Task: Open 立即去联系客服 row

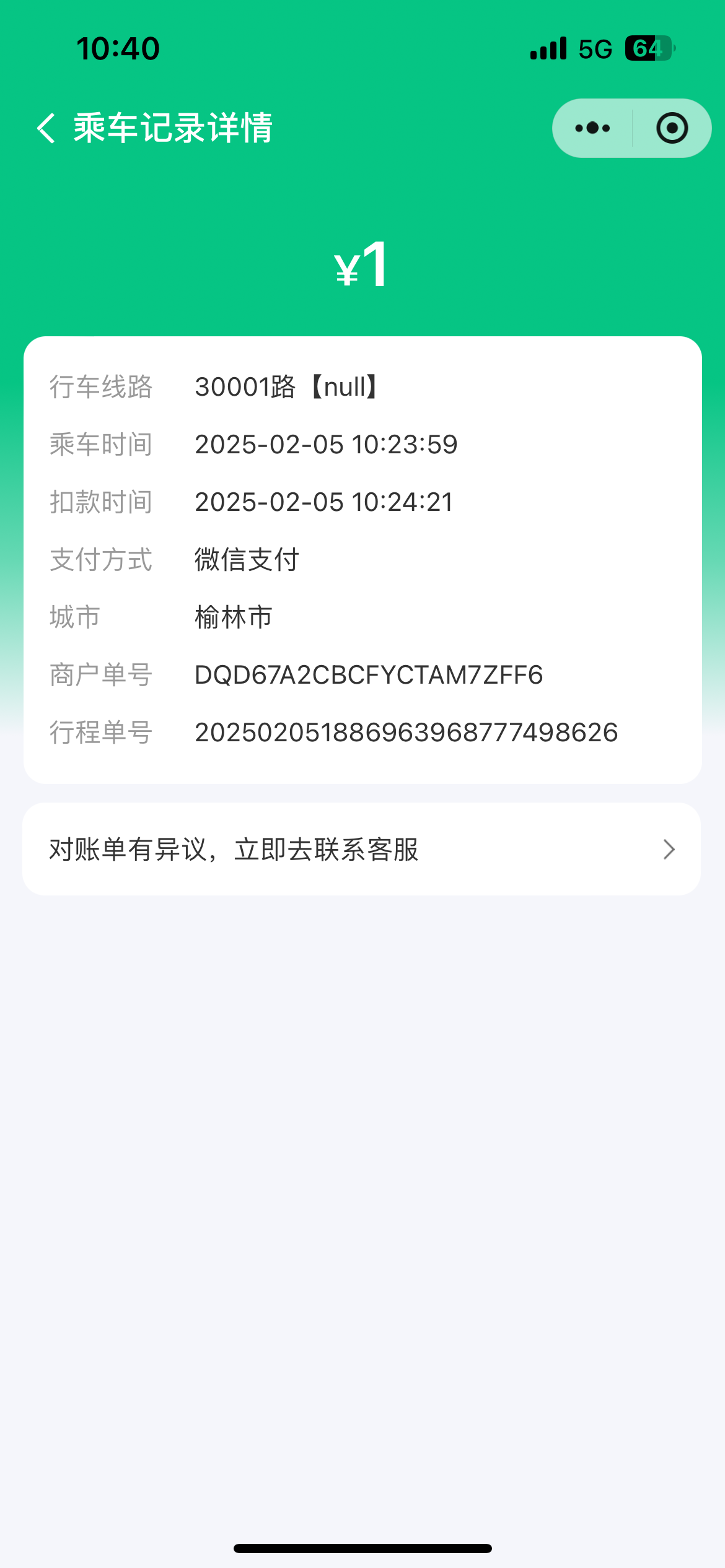Action: coord(362,849)
